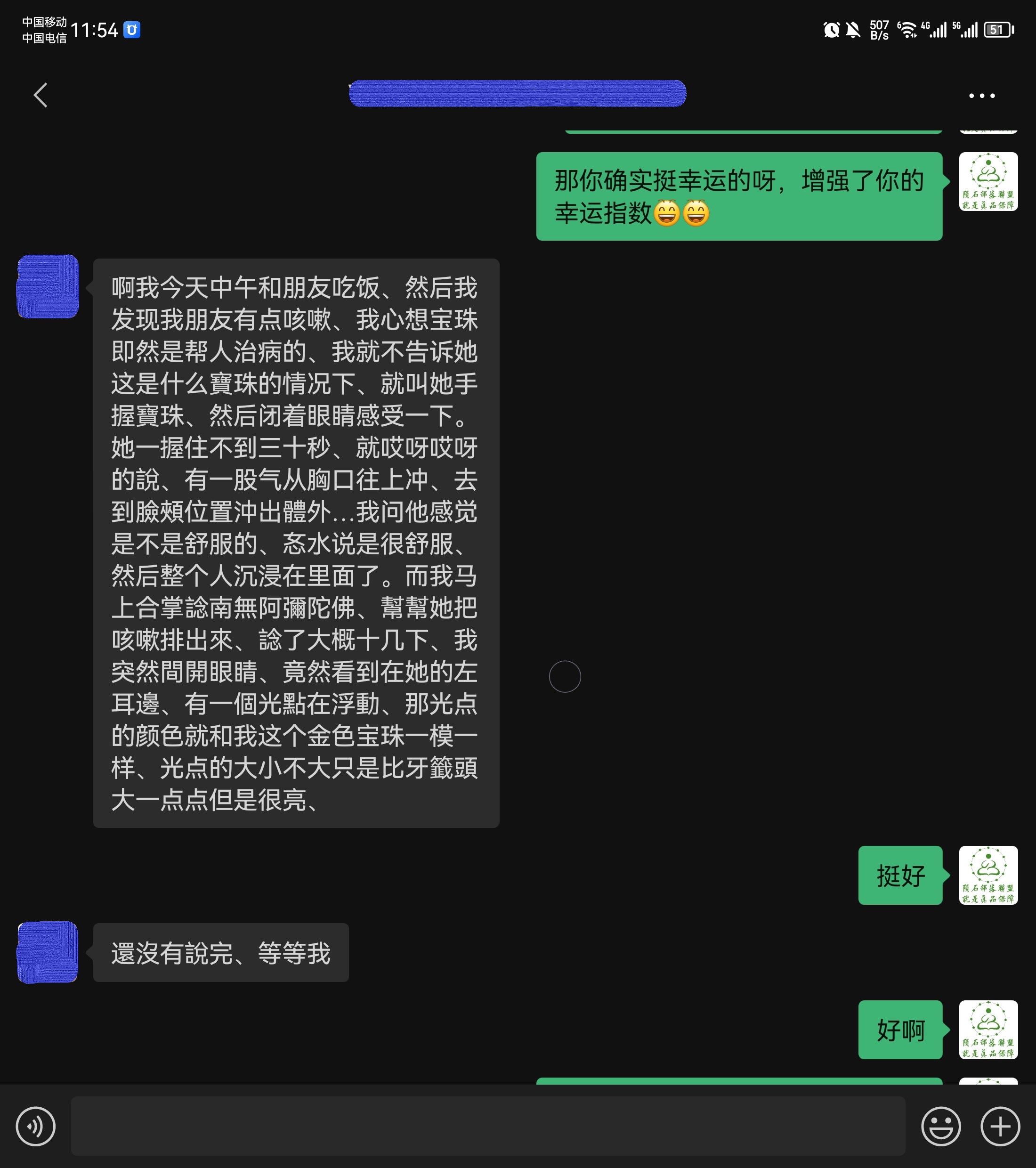This screenshot has height=1168, width=1036.
Task: Focus the message text field
Action: 487,1126
